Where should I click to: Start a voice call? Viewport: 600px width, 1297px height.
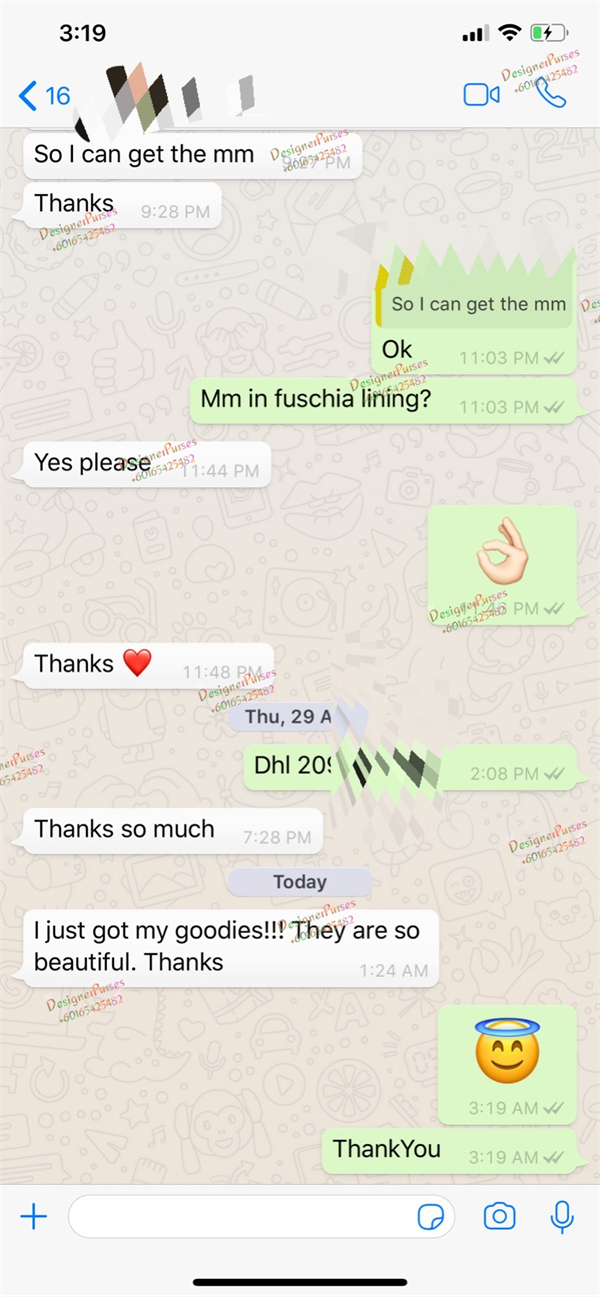pyautogui.click(x=550, y=93)
